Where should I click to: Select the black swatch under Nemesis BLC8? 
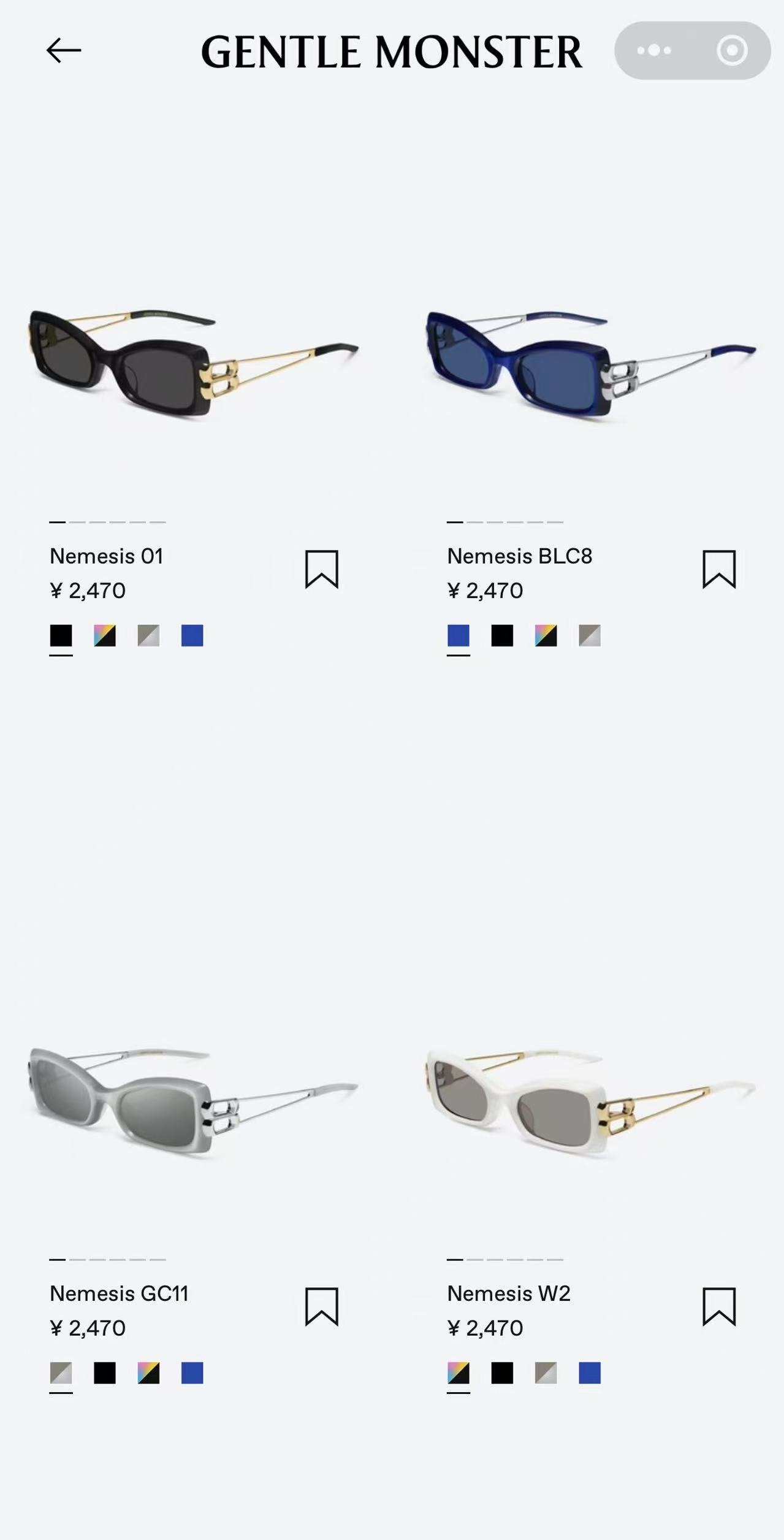coord(502,635)
